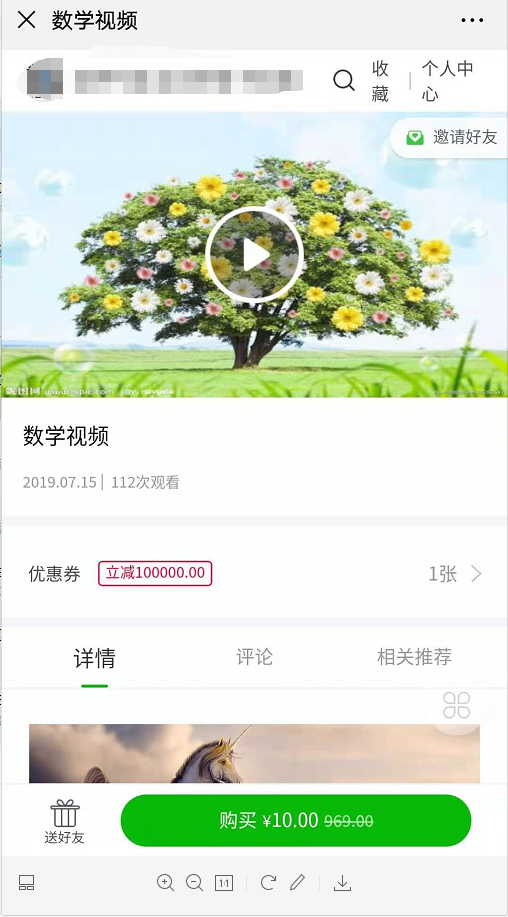The image size is (508, 917).
Task: Rotate the image with the rotate icon
Action: tap(268, 882)
